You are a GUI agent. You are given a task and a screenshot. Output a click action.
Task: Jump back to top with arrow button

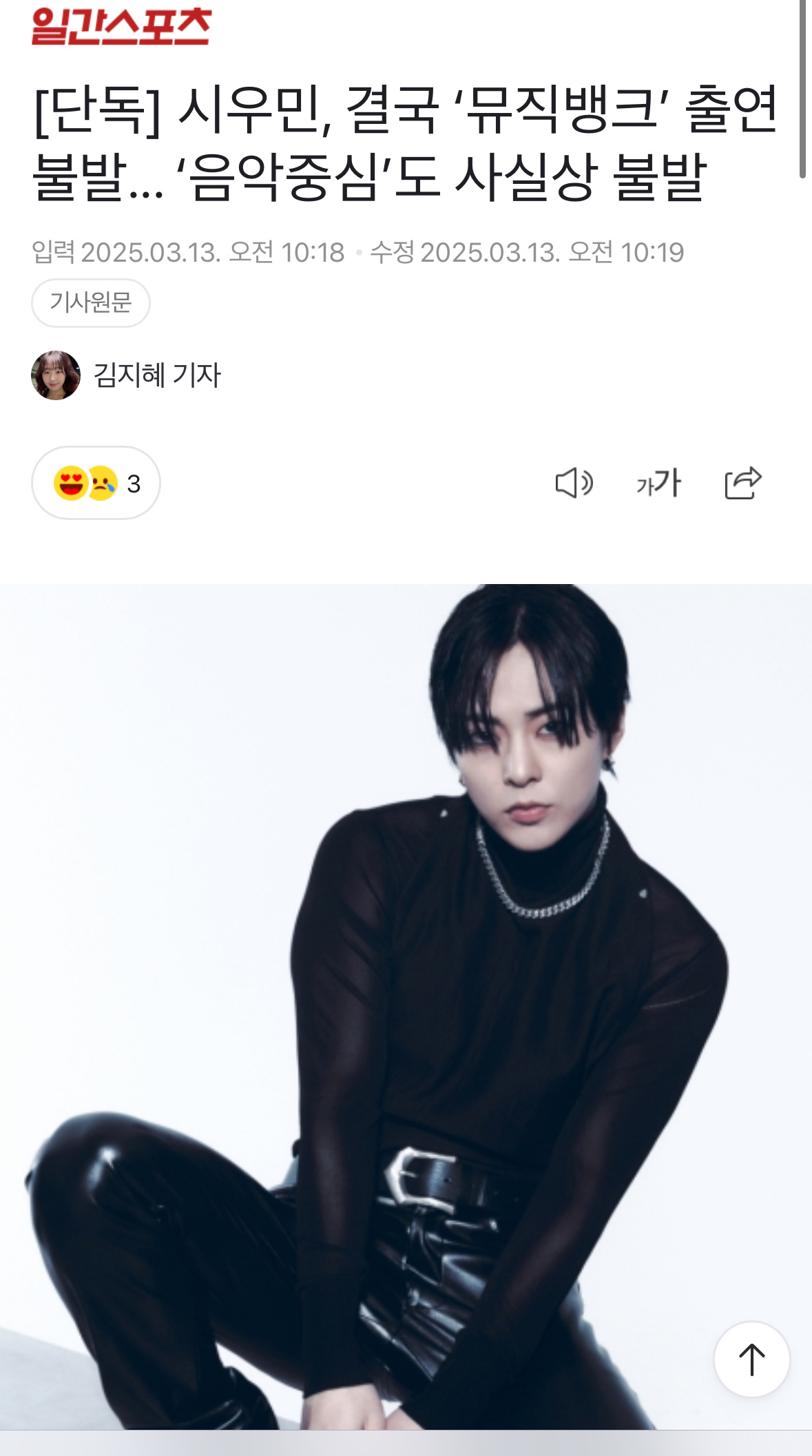(751, 1359)
